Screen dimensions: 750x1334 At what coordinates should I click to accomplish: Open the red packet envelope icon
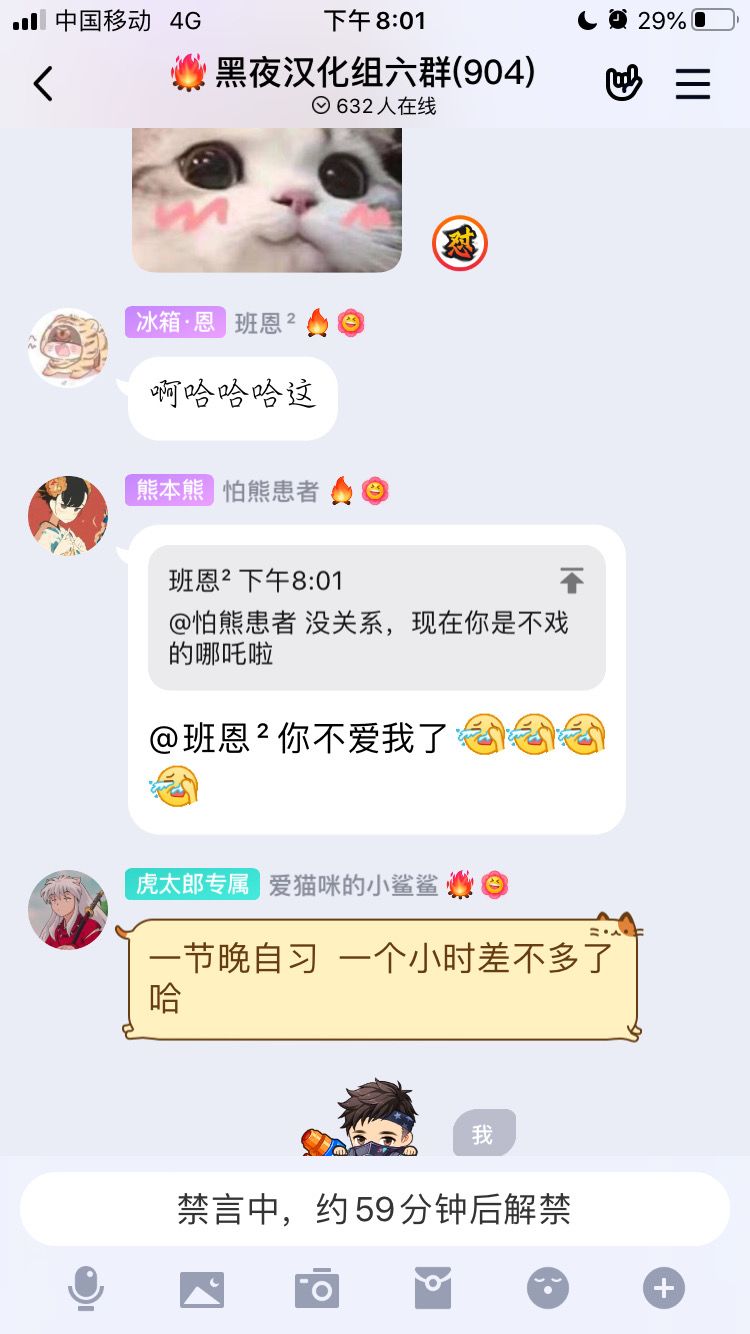[x=433, y=1288]
